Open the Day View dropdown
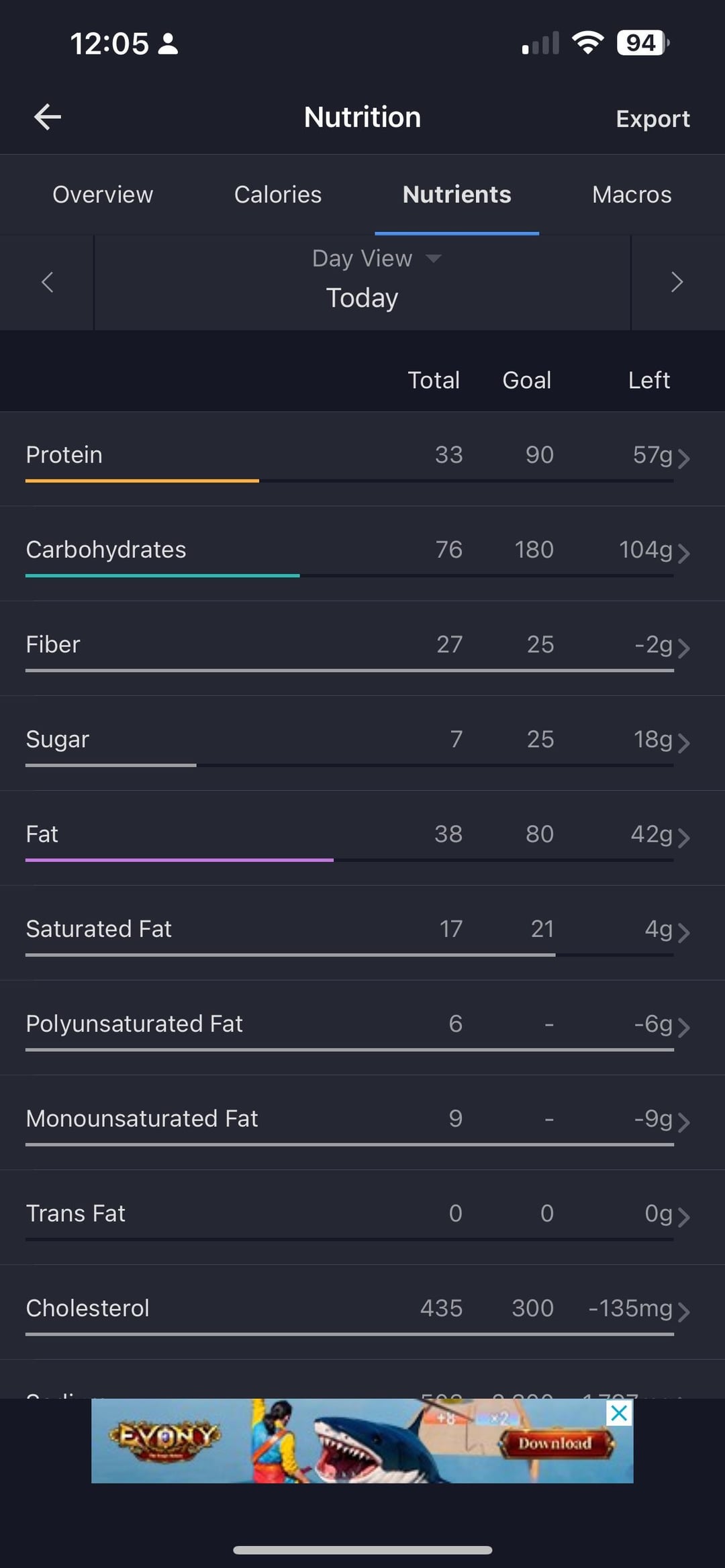Image resolution: width=725 pixels, height=1568 pixels. click(376, 258)
